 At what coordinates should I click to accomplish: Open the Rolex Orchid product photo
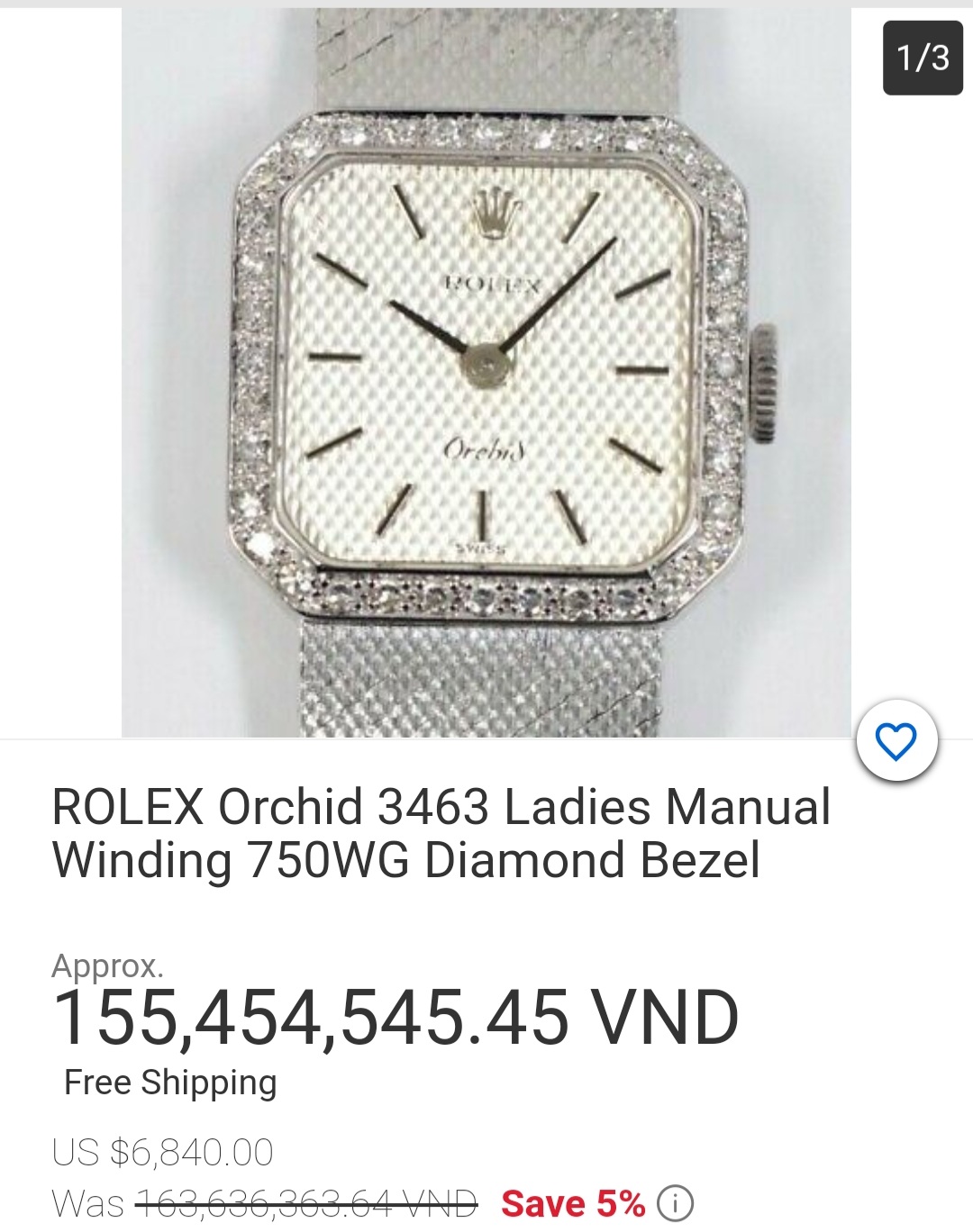coord(486,371)
